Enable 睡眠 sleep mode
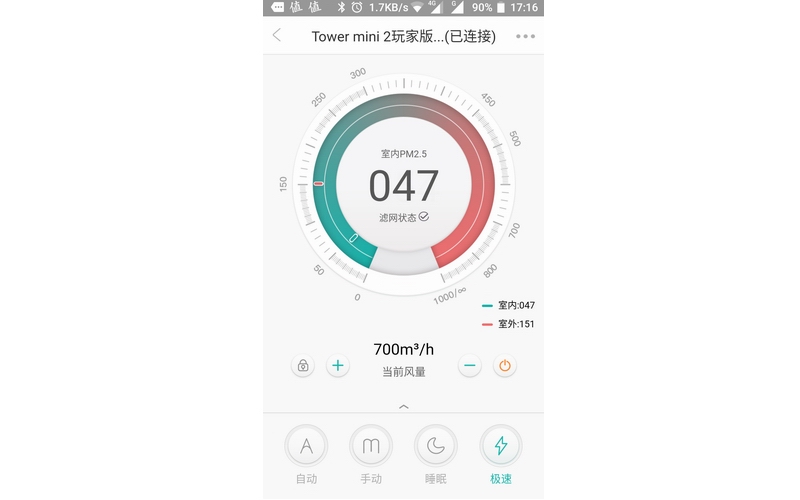The image size is (800, 500). 436,446
